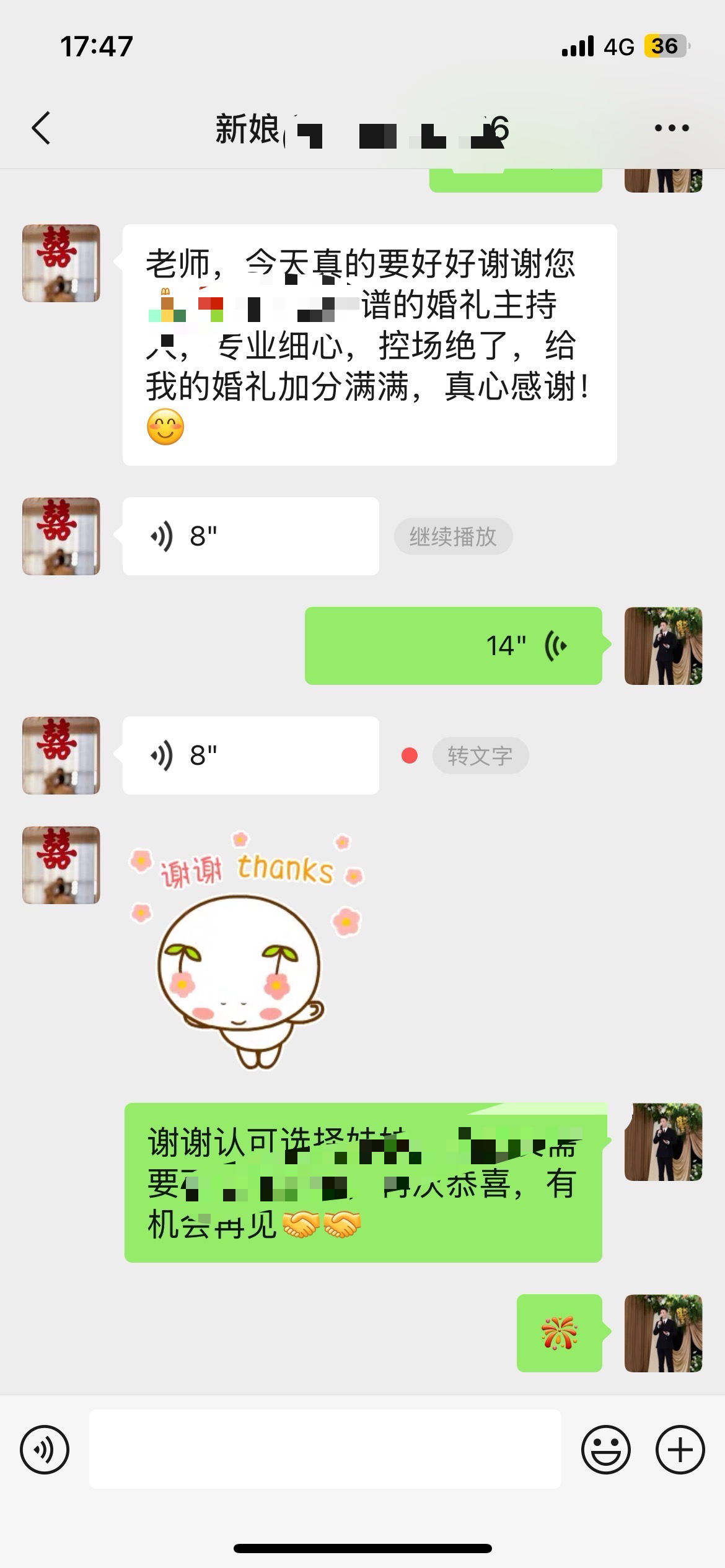The height and width of the screenshot is (1568, 725).
Task: Go back to the chat list
Action: 41,129
